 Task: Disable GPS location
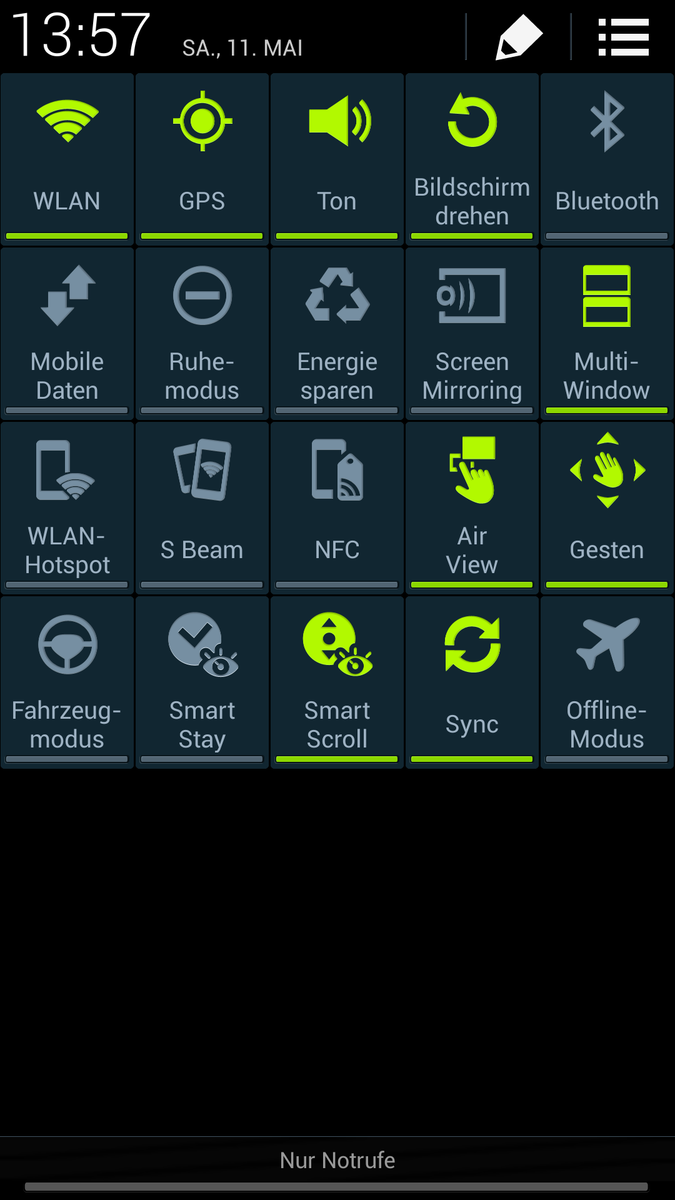point(202,158)
